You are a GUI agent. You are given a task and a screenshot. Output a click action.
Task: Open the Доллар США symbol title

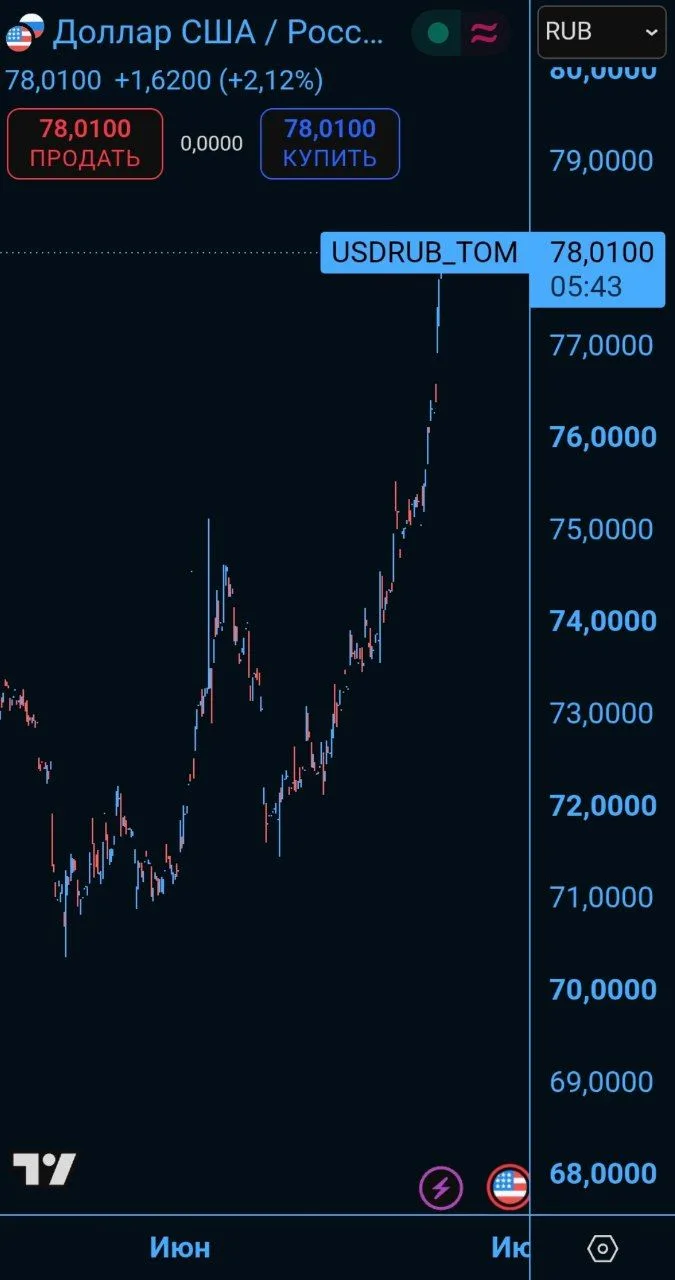218,32
